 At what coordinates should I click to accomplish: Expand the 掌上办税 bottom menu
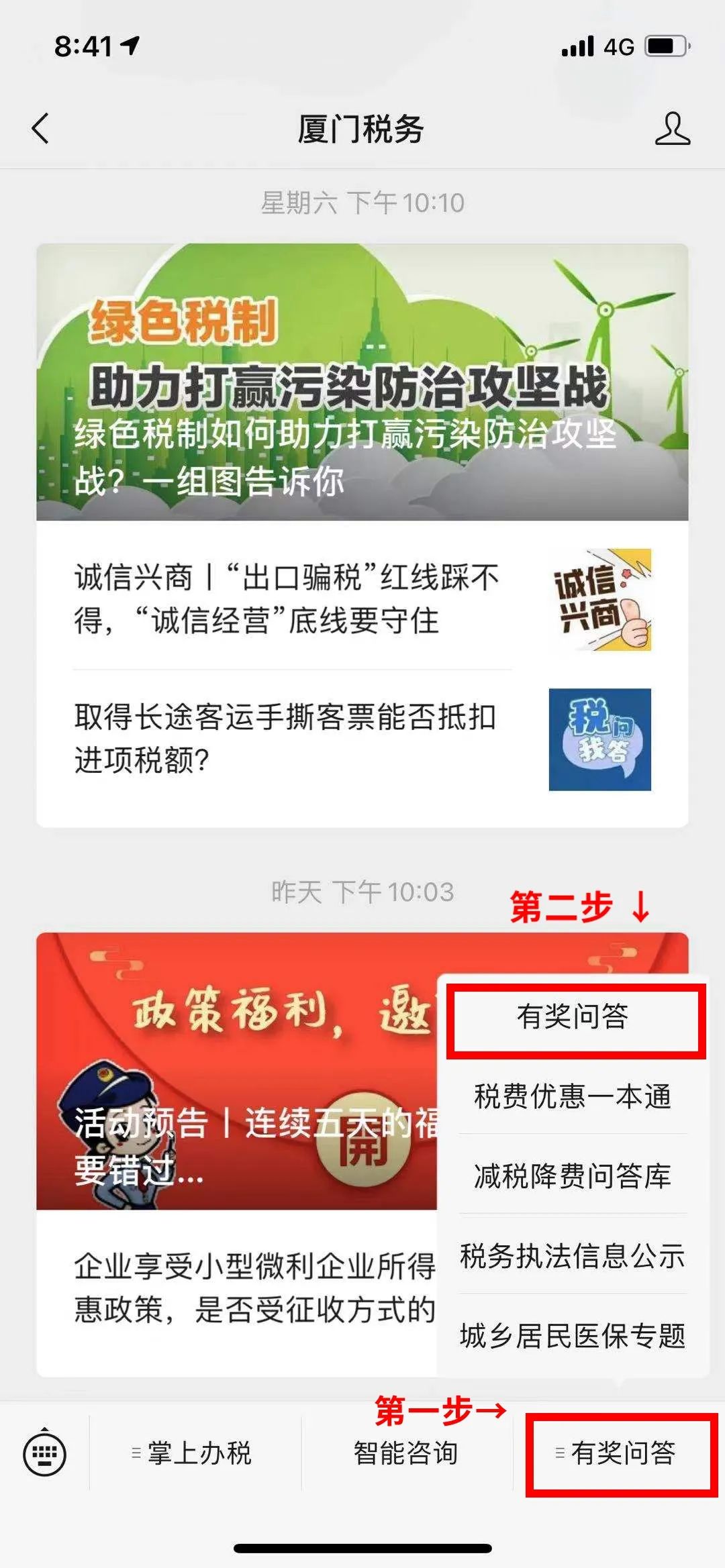[195, 1453]
